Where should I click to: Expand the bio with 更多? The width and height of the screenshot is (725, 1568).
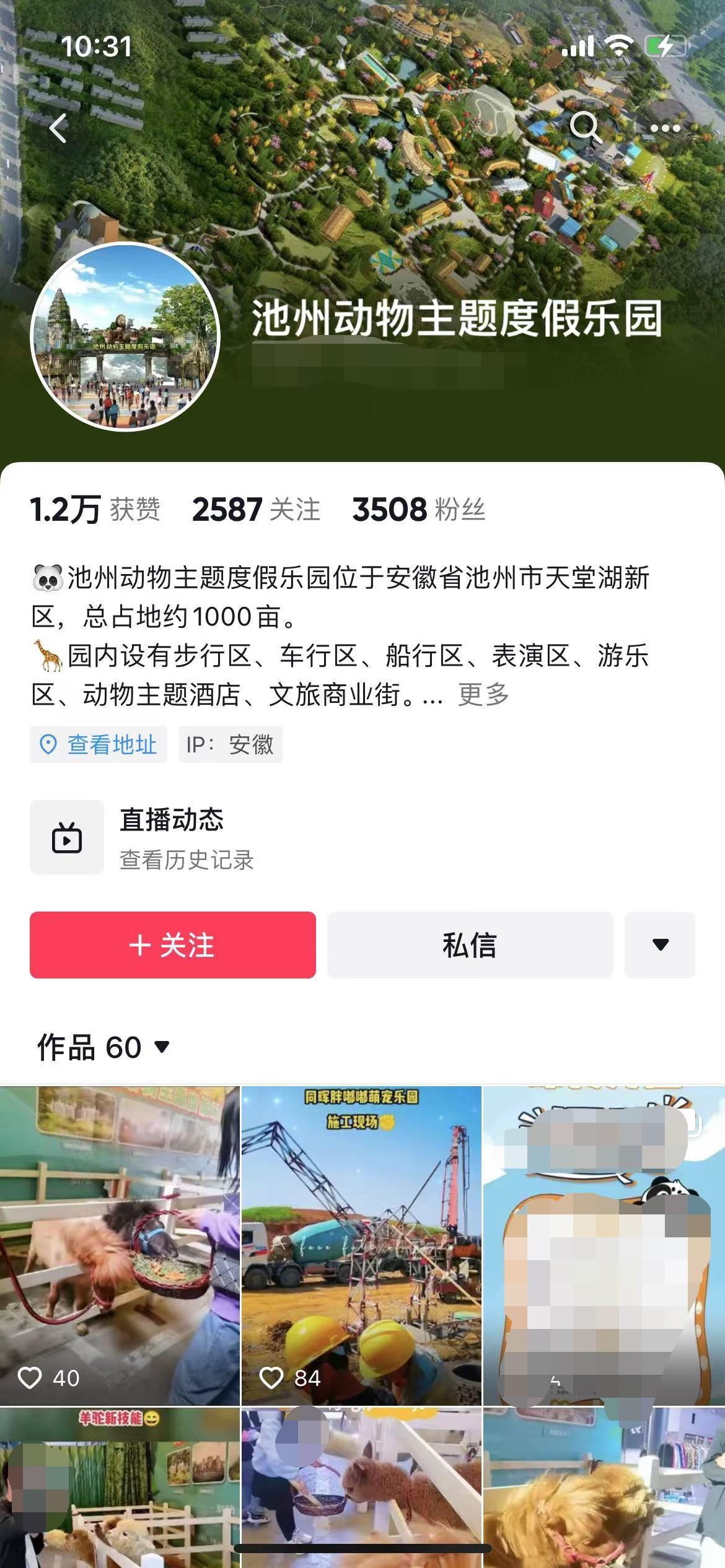(483, 695)
